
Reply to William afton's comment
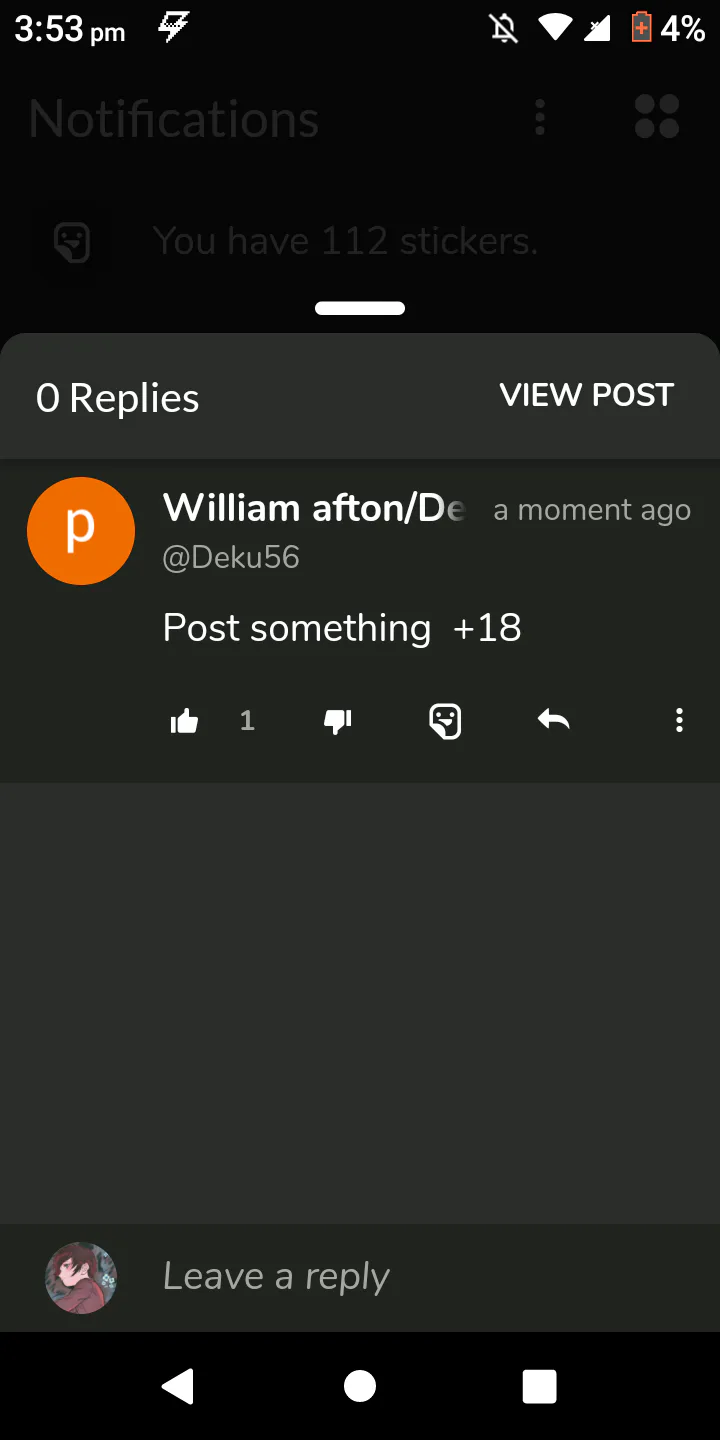[x=553, y=719]
